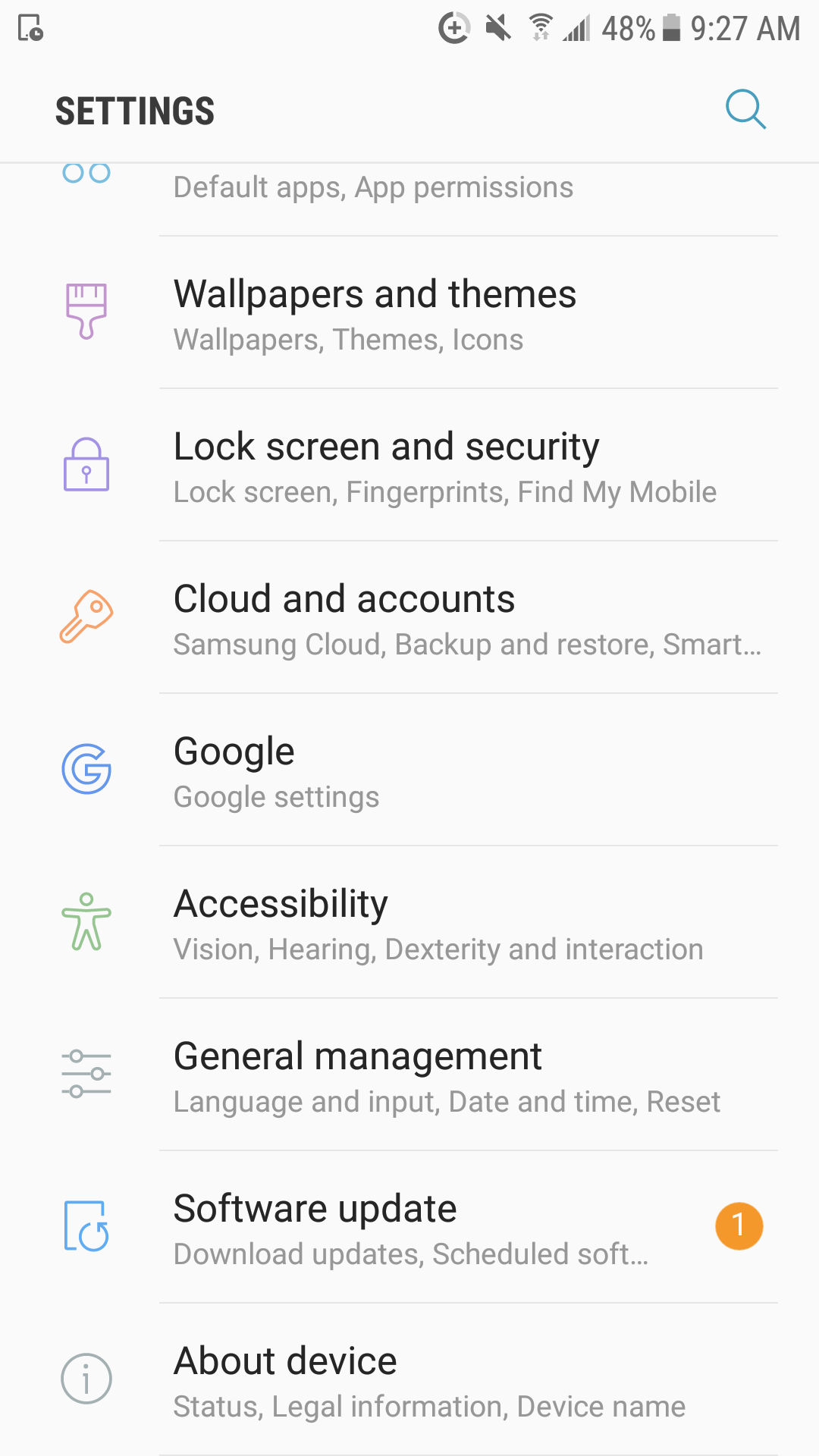Open the search magnifier in Settings
Screen dimensions: 819x1456
[x=745, y=109]
